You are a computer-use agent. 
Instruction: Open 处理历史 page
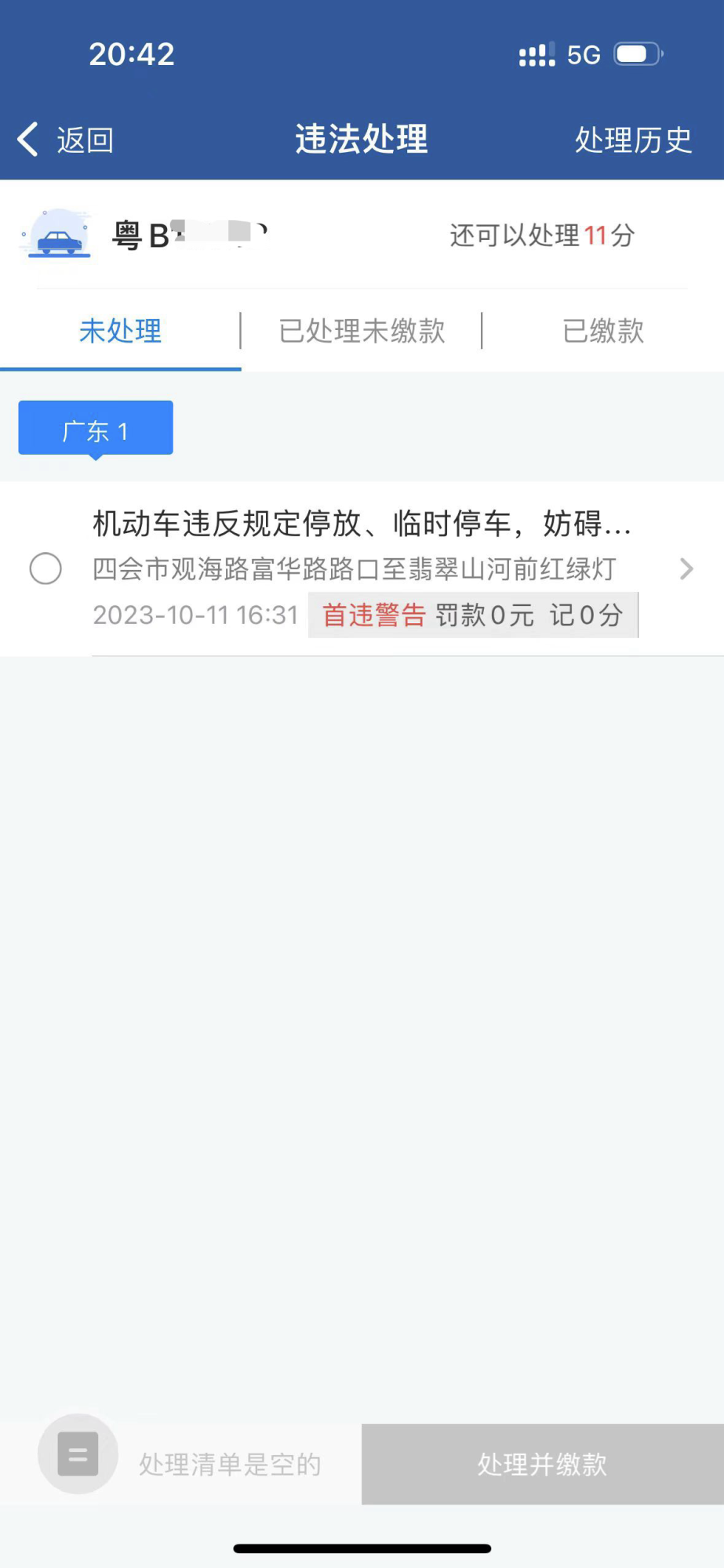tap(633, 140)
